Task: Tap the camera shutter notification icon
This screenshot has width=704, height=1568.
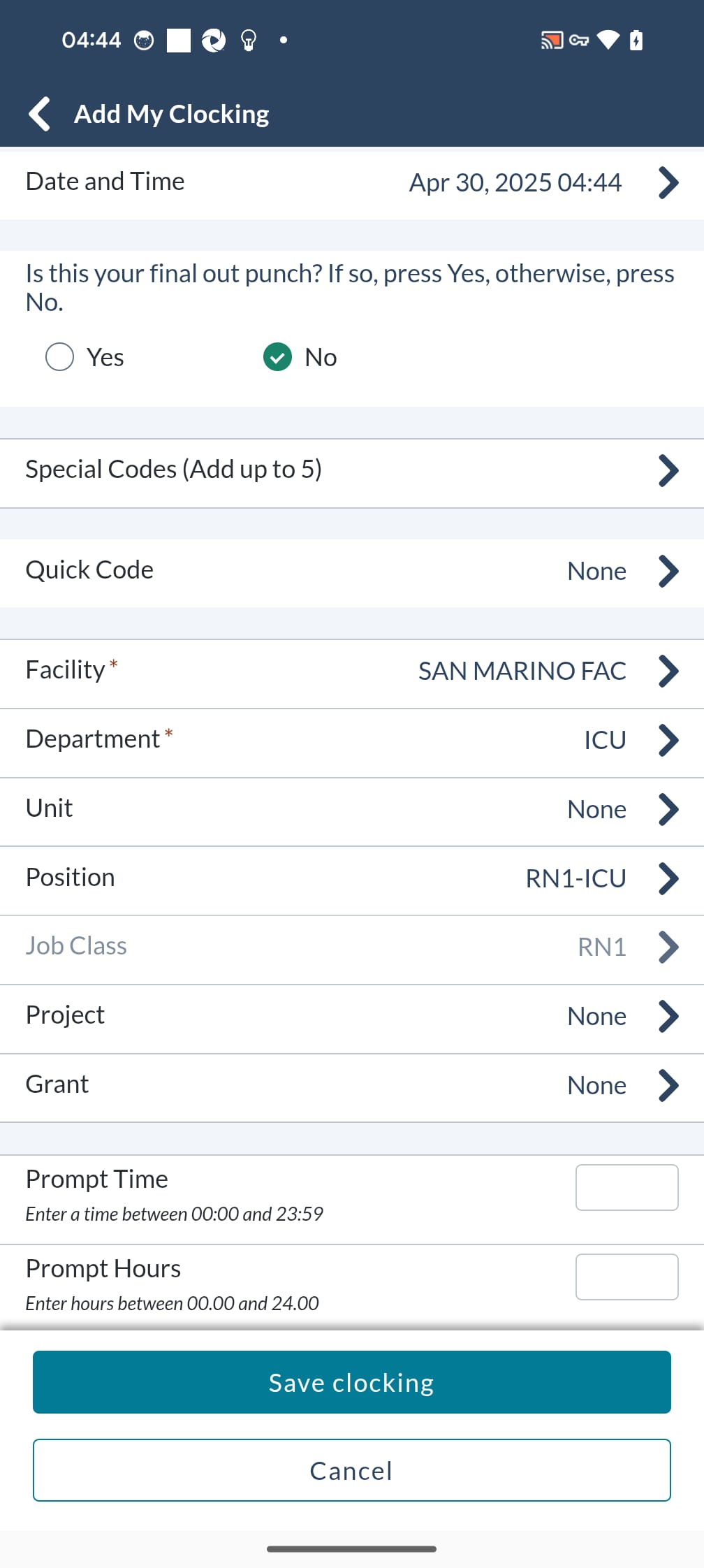Action: 212,40
